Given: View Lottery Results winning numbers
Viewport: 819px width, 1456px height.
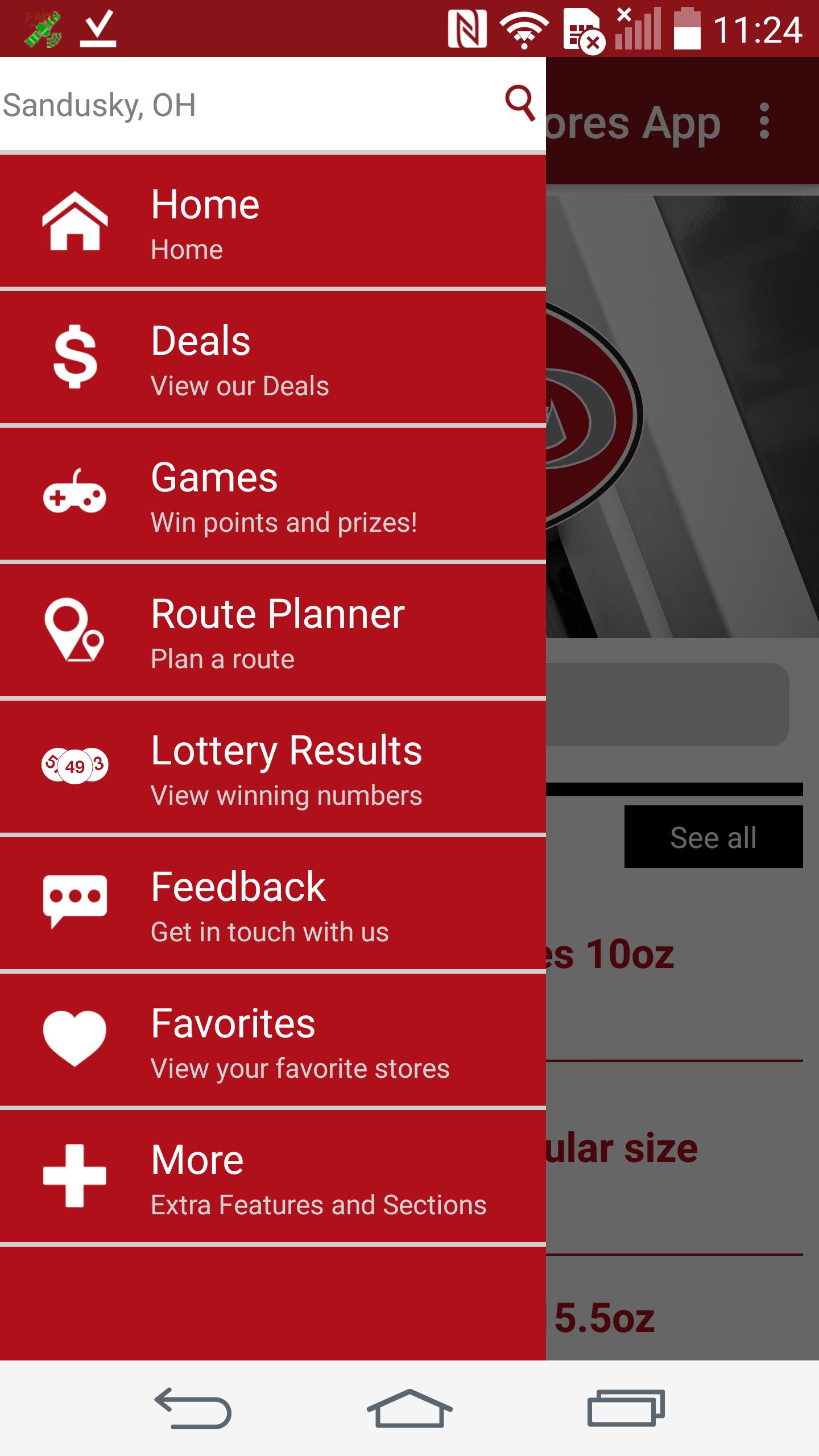Looking at the screenshot, I should [273, 768].
